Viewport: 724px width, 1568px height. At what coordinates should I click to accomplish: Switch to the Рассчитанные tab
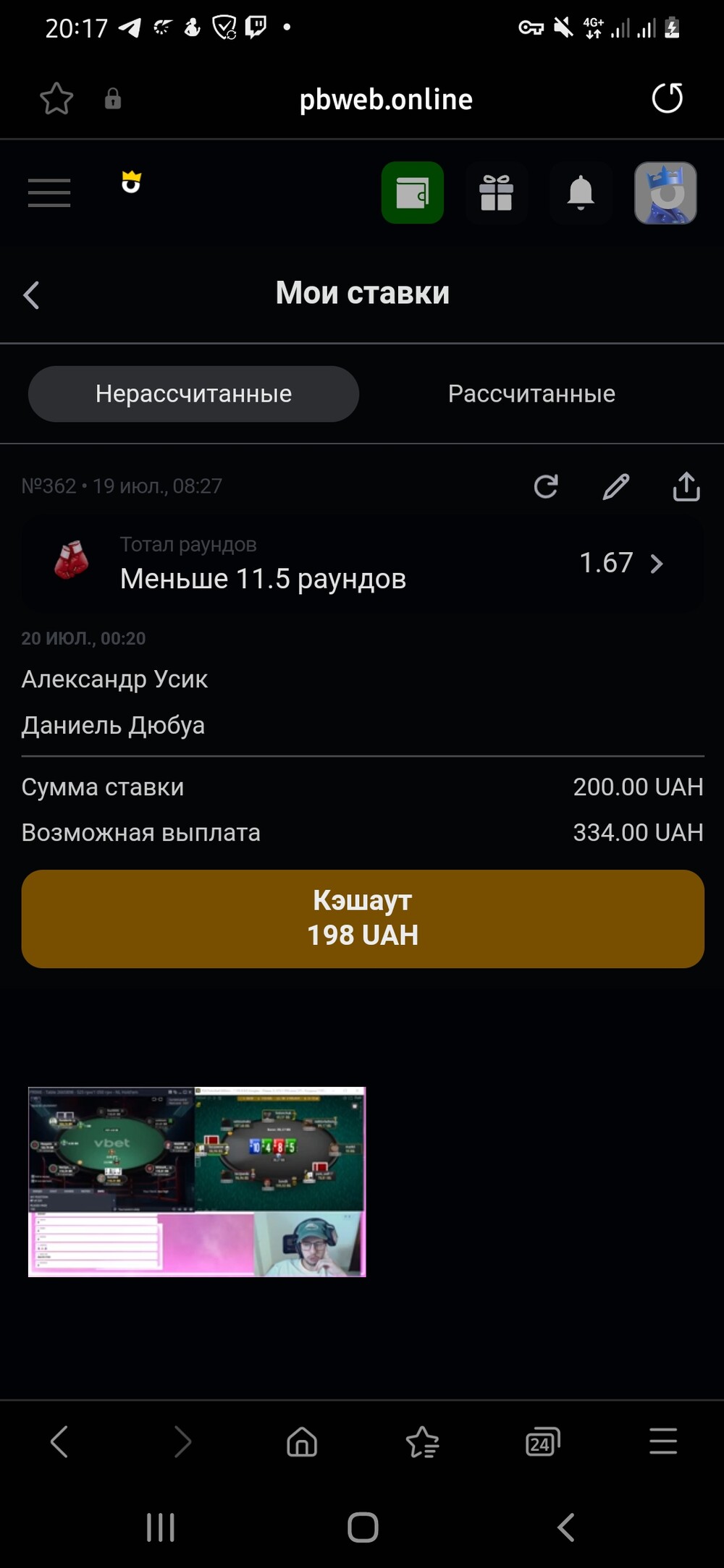pyautogui.click(x=531, y=394)
